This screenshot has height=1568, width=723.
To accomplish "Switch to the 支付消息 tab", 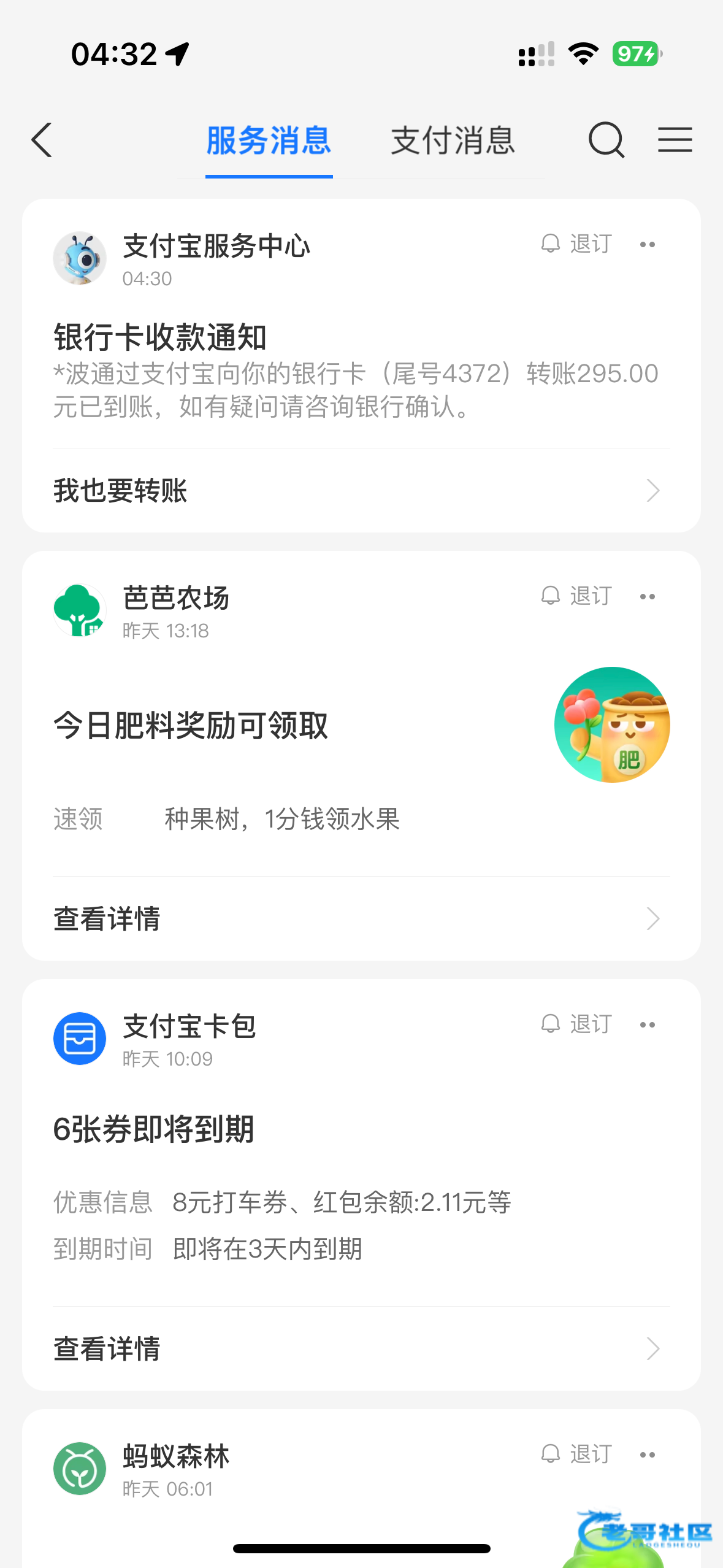I will click(x=453, y=140).
